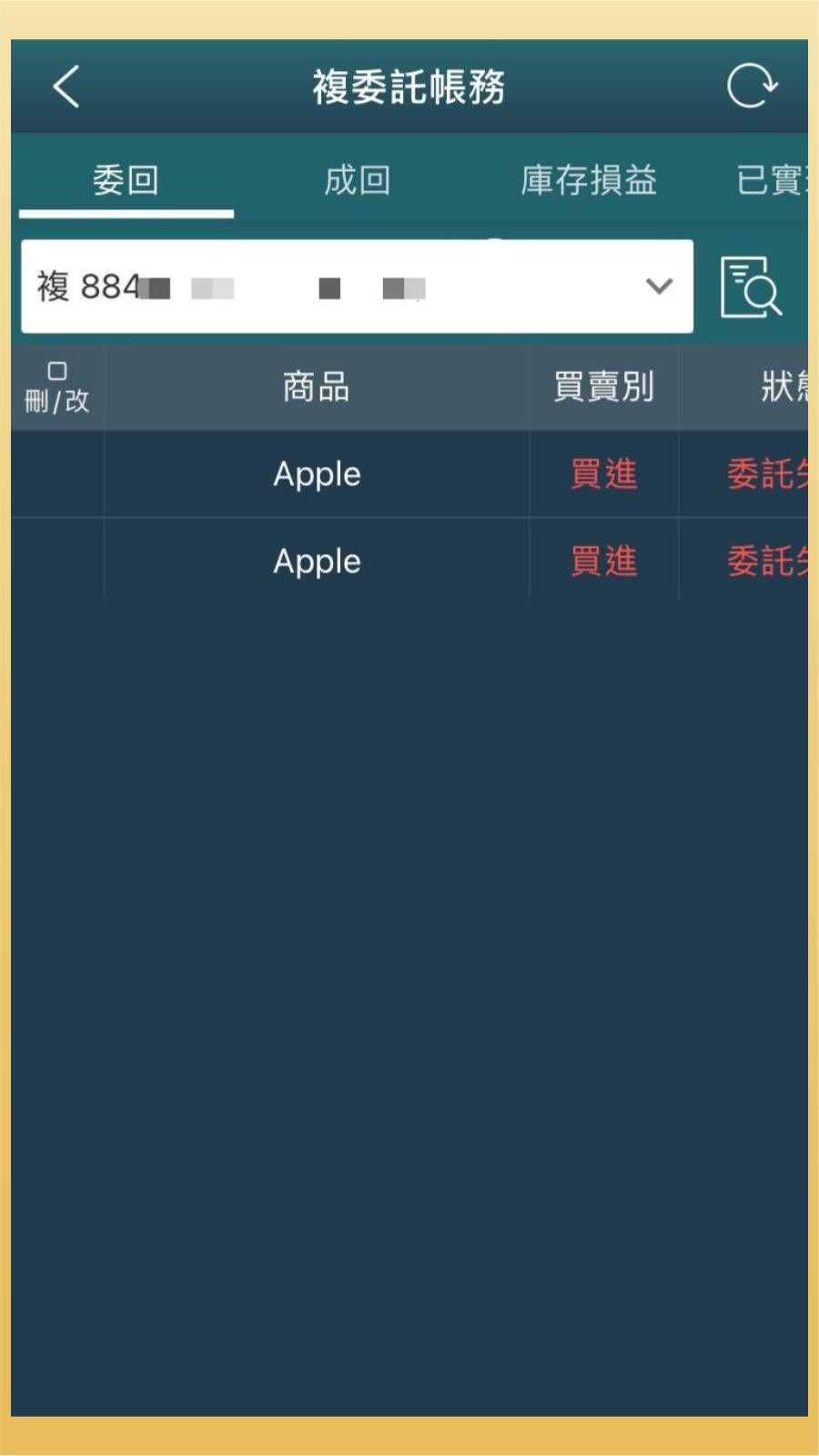819x1456 pixels.
Task: Select the second Apple order row
Action: [x=316, y=561]
